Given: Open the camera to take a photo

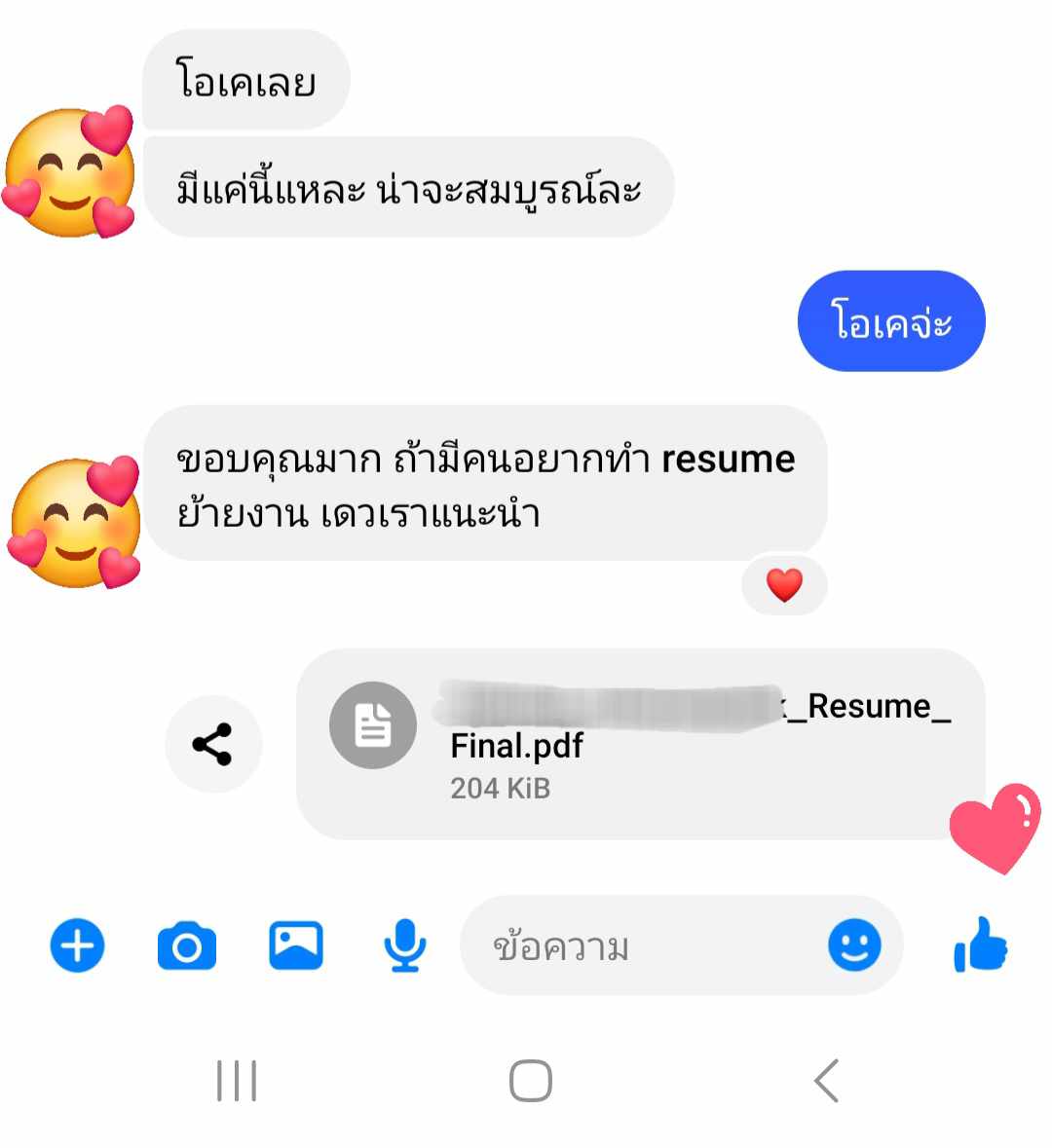Looking at the screenshot, I should tap(186, 945).
